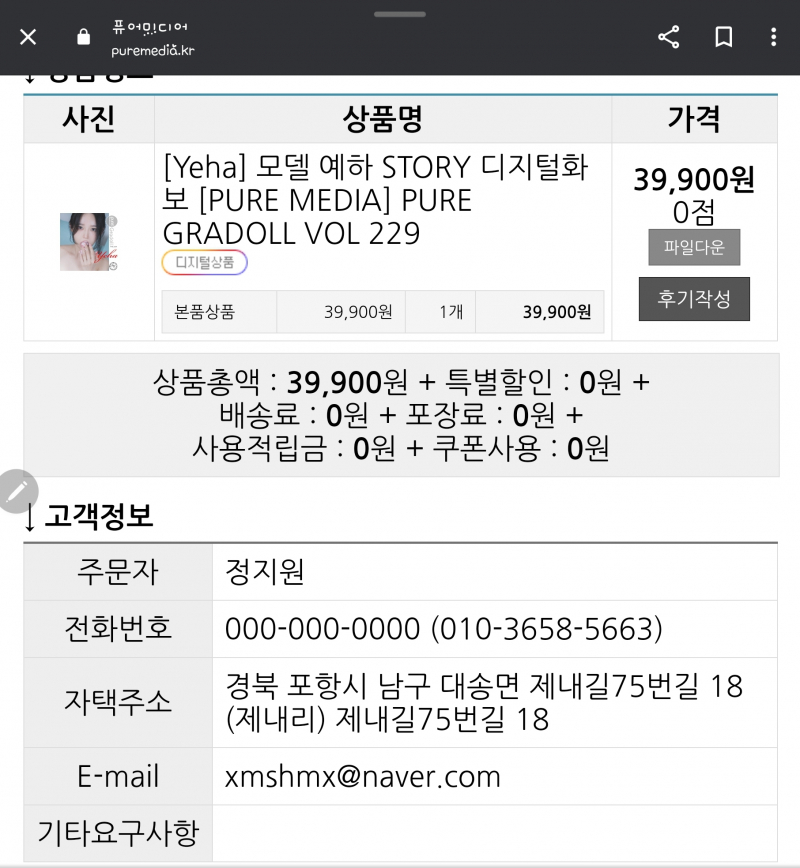This screenshot has width=800, height=868.
Task: Tap the 파일다운 download button
Action: pyautogui.click(x=693, y=247)
